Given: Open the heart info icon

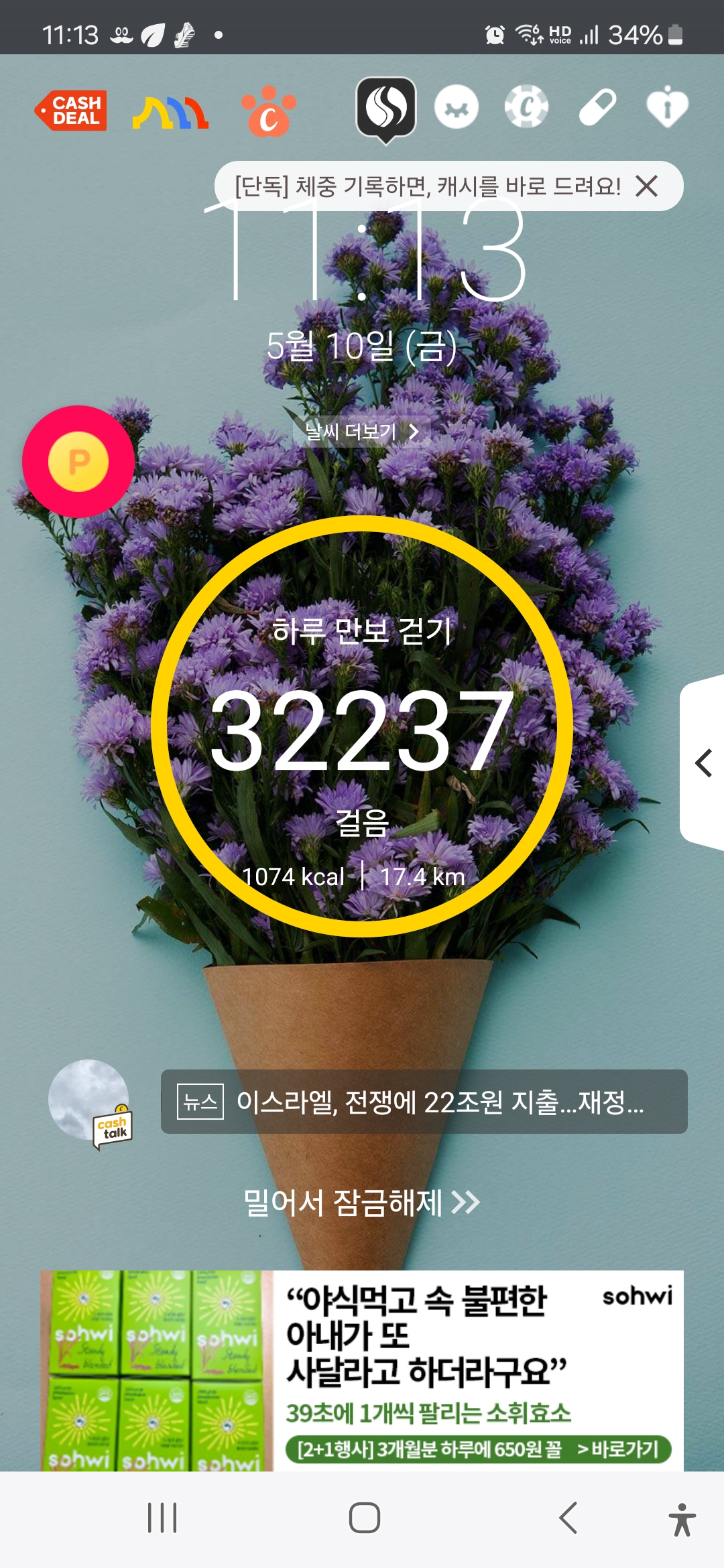Looking at the screenshot, I should pos(667,107).
